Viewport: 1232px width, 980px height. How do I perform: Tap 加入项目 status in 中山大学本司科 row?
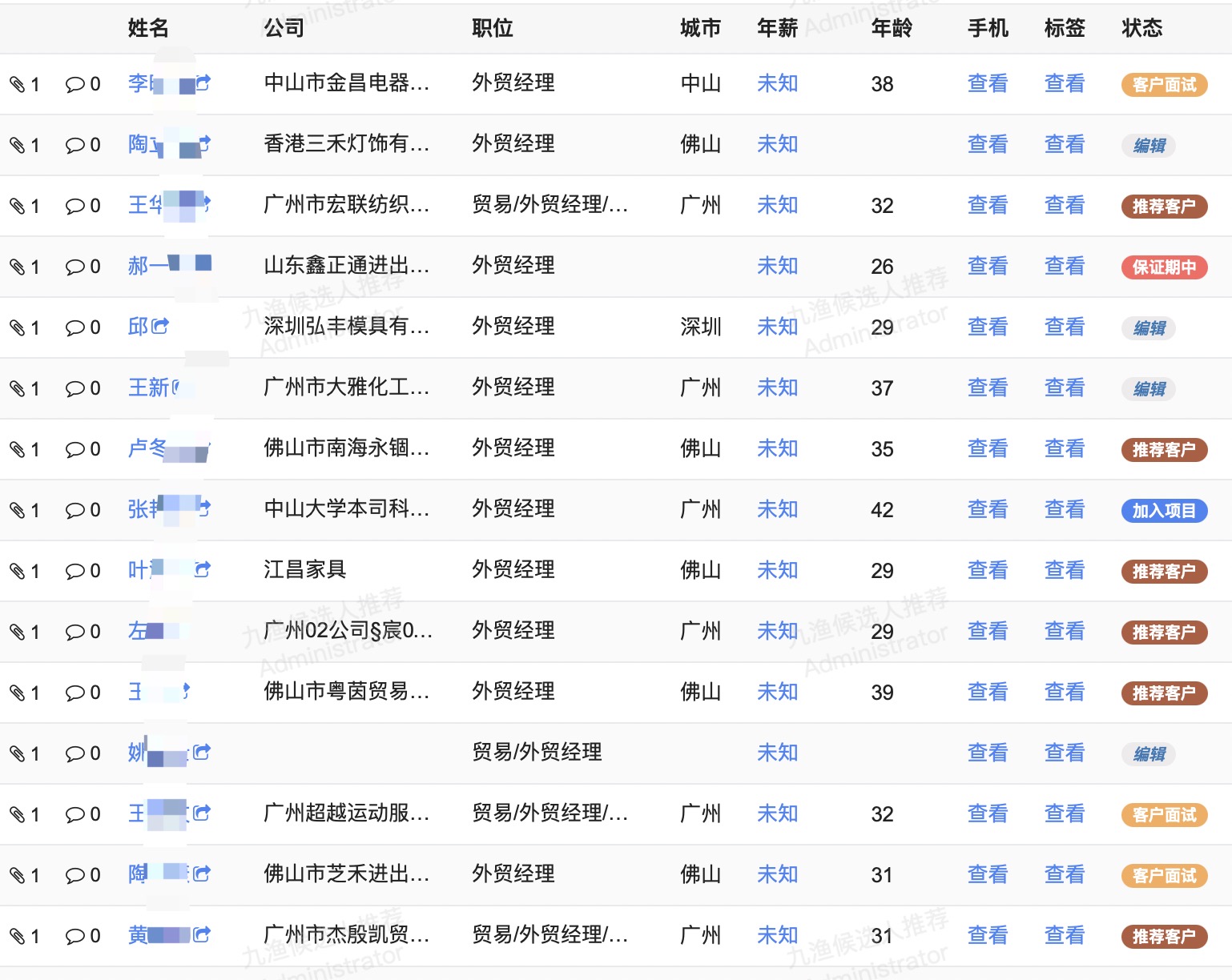(x=1164, y=510)
